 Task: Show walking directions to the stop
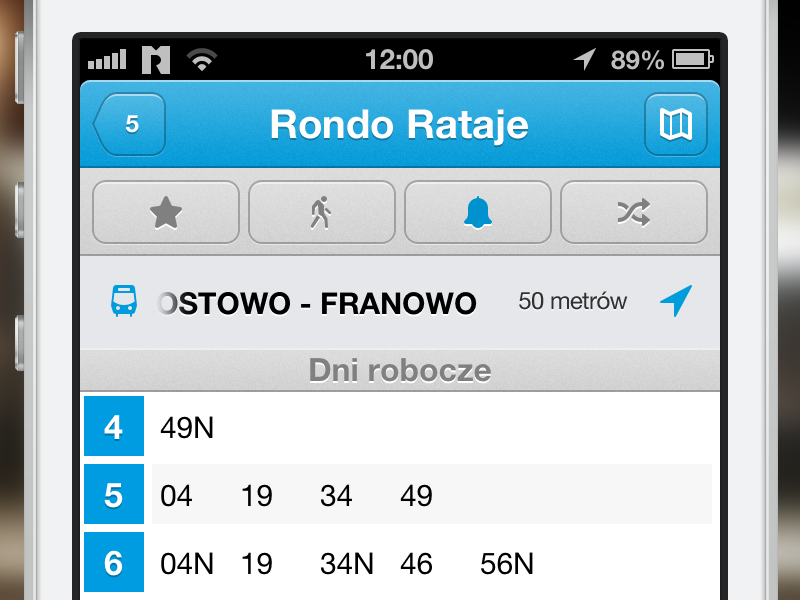(x=322, y=212)
